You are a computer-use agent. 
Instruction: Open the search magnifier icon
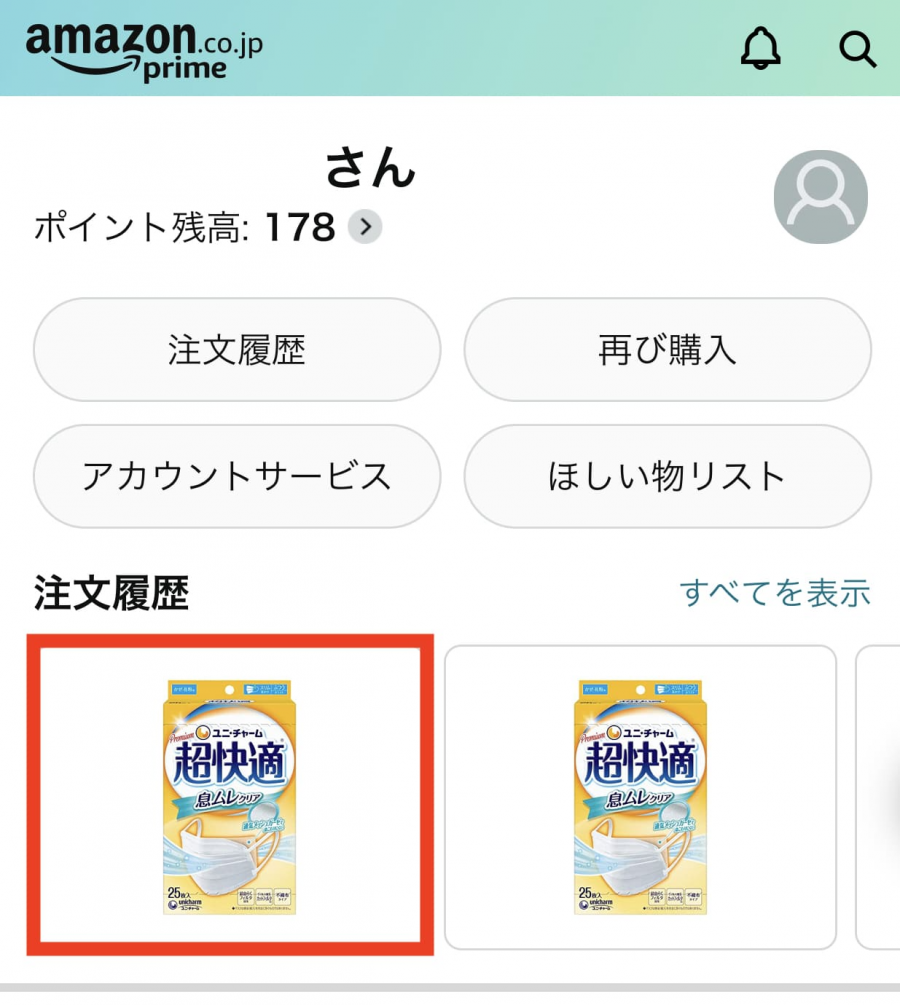(857, 48)
